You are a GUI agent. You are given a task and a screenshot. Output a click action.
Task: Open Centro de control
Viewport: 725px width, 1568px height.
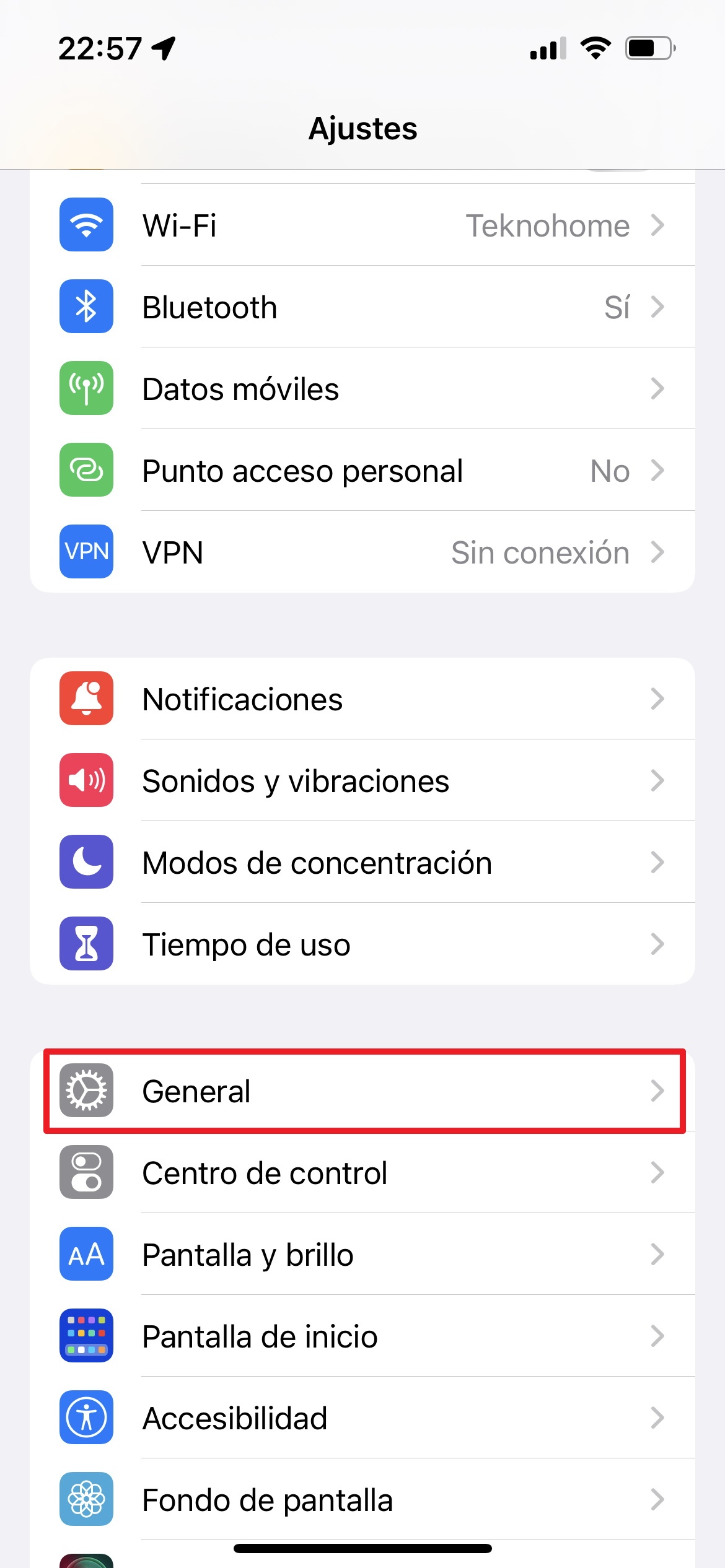coord(362,1172)
